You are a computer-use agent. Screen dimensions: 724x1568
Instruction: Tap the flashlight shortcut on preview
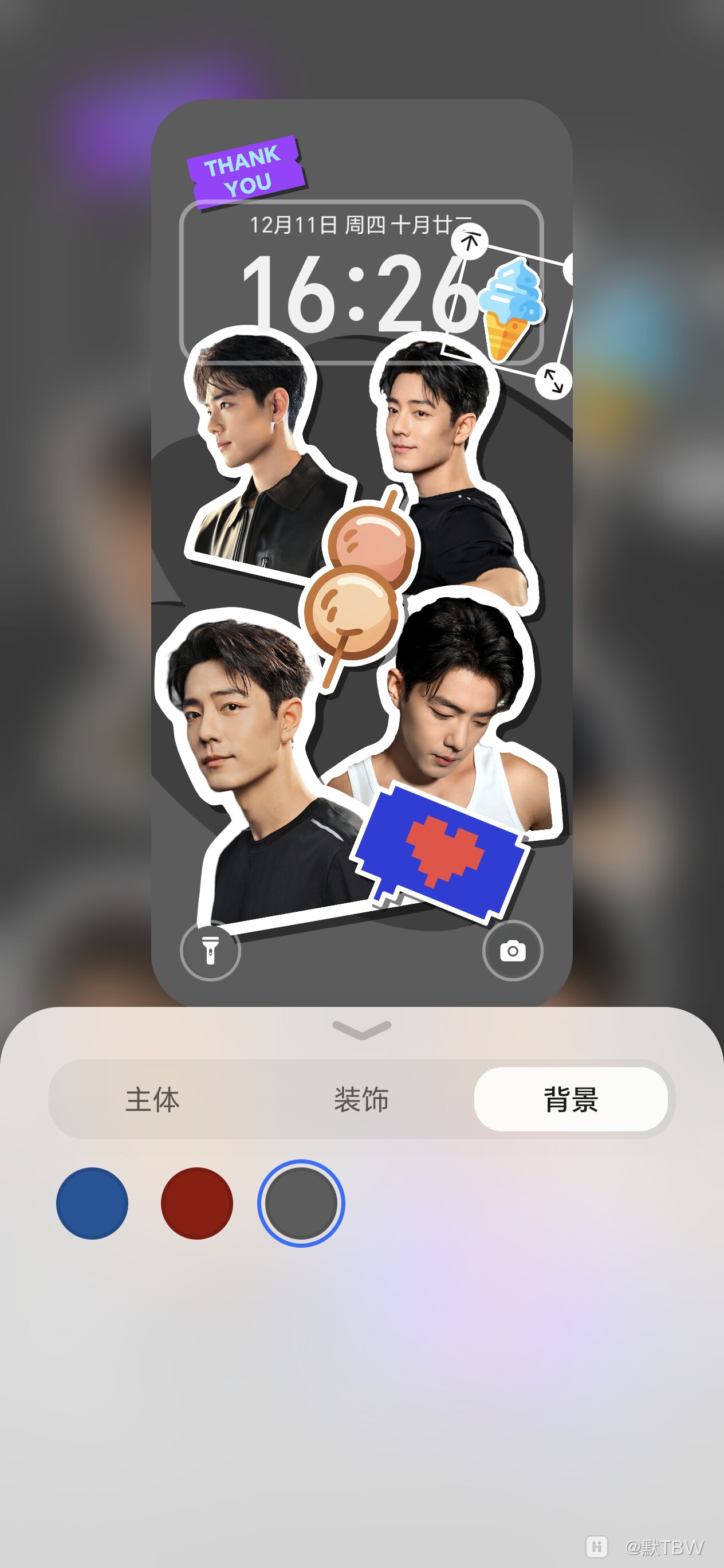(x=211, y=951)
